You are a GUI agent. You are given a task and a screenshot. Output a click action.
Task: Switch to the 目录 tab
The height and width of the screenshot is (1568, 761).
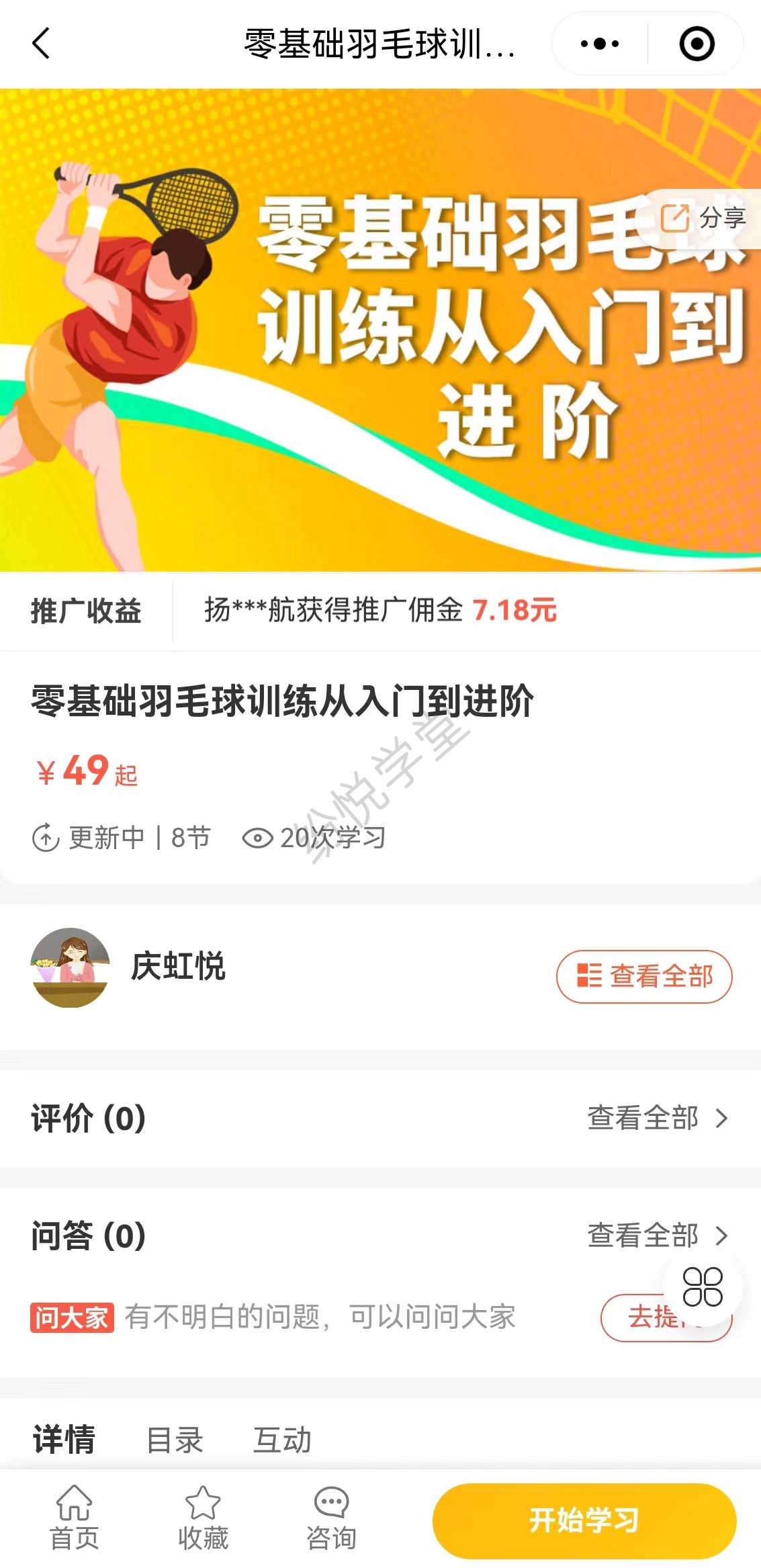175,1439
